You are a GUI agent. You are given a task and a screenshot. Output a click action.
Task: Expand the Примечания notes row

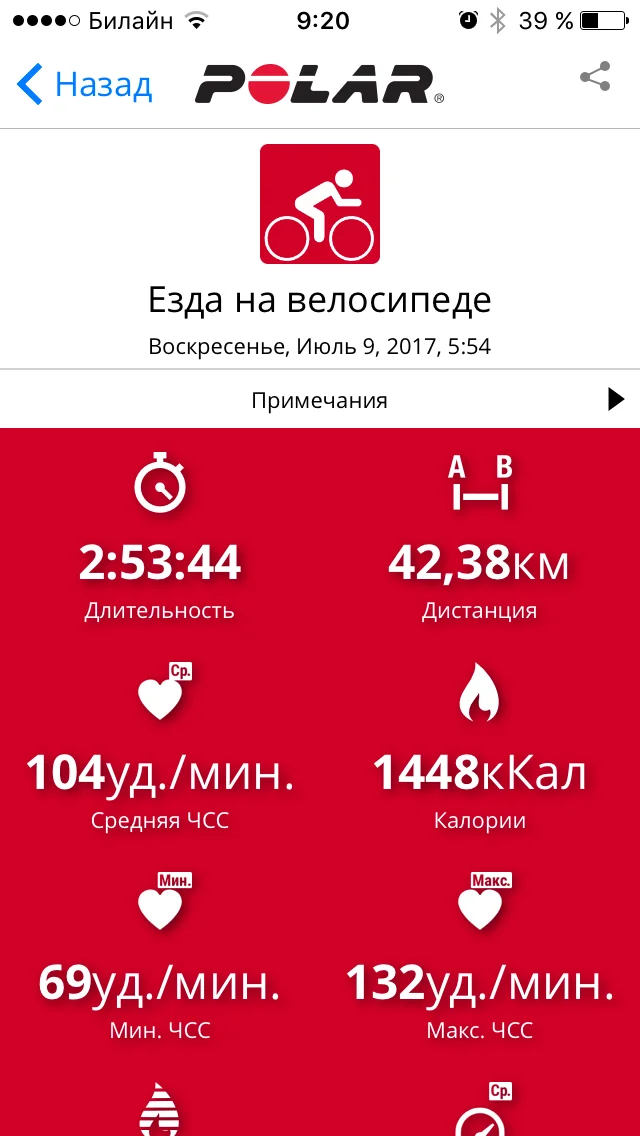320,400
